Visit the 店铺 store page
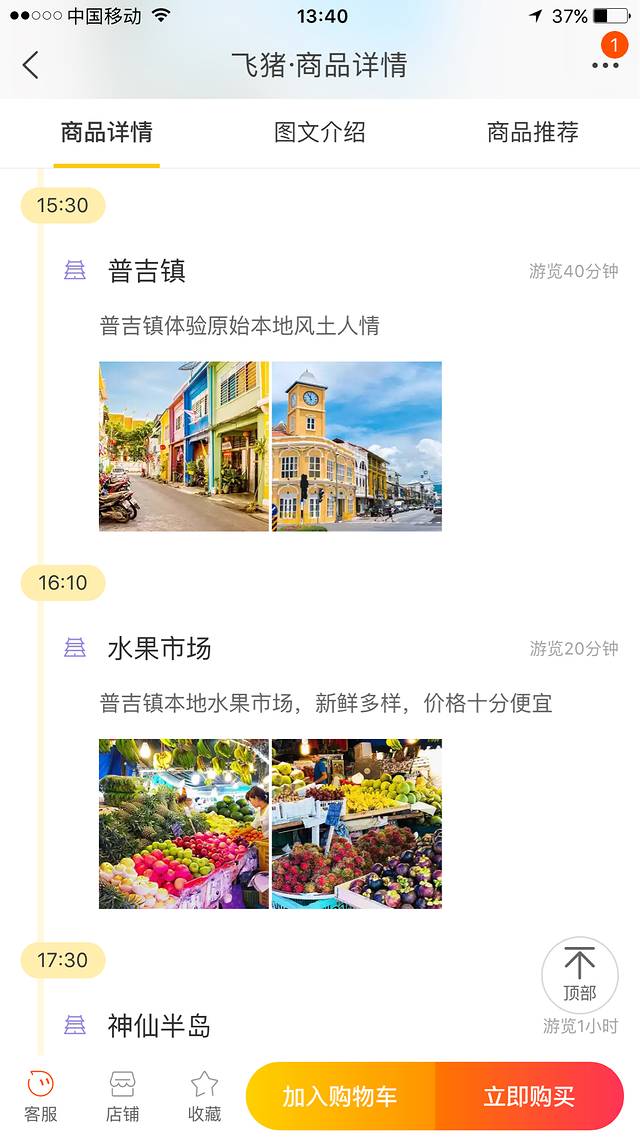This screenshot has height=1137, width=640. click(x=123, y=1096)
